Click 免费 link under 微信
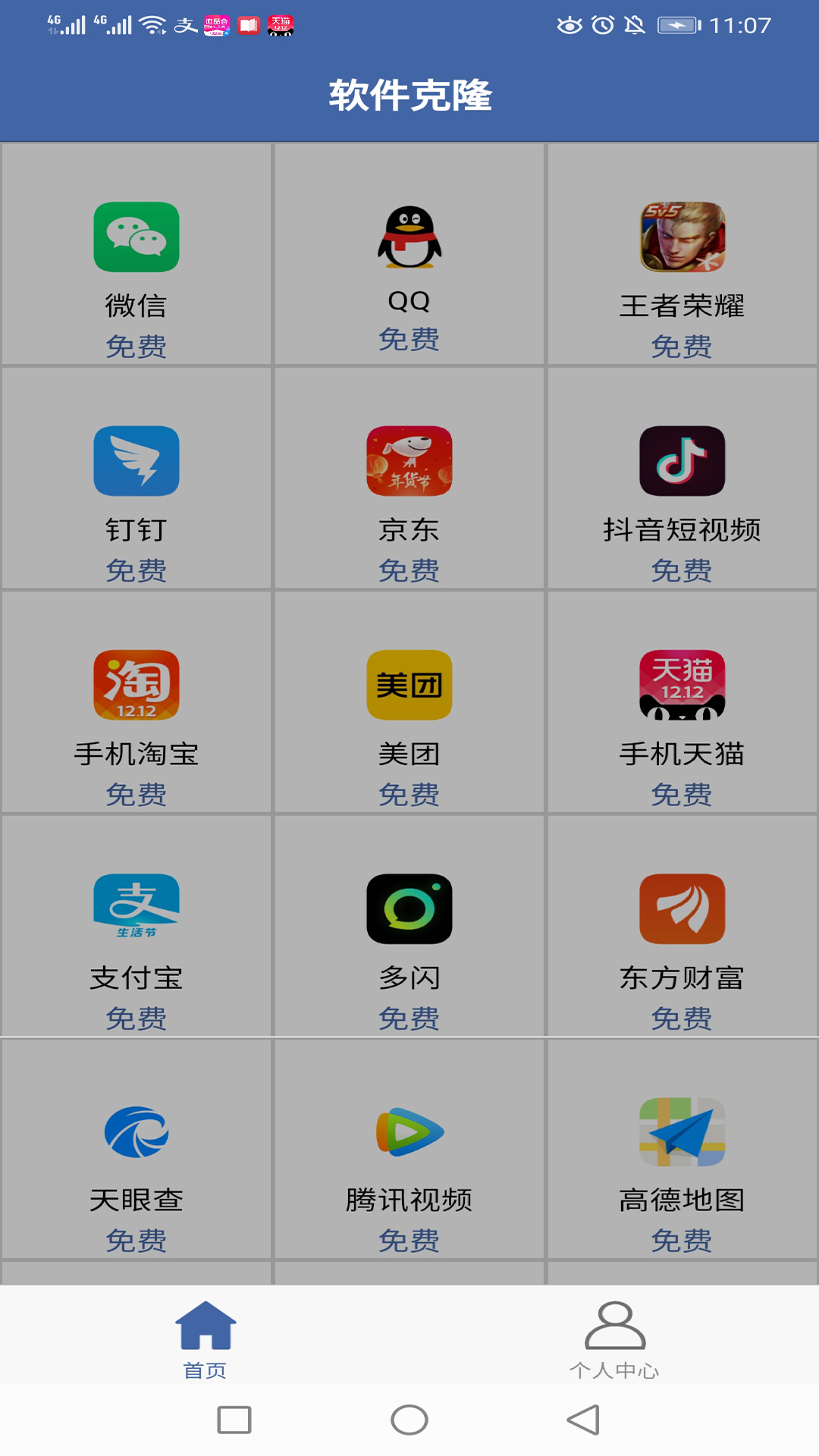This screenshot has width=819, height=1456. [x=136, y=345]
